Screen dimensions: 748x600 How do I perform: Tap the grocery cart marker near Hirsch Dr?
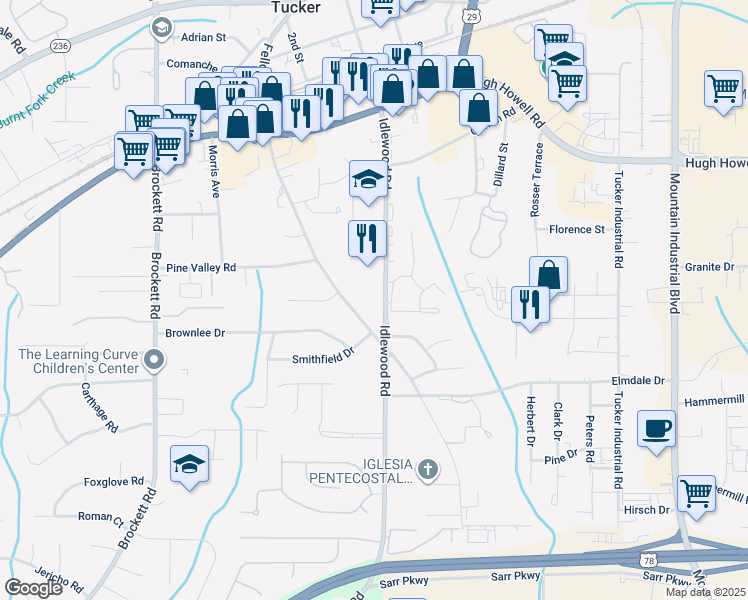pos(697,494)
